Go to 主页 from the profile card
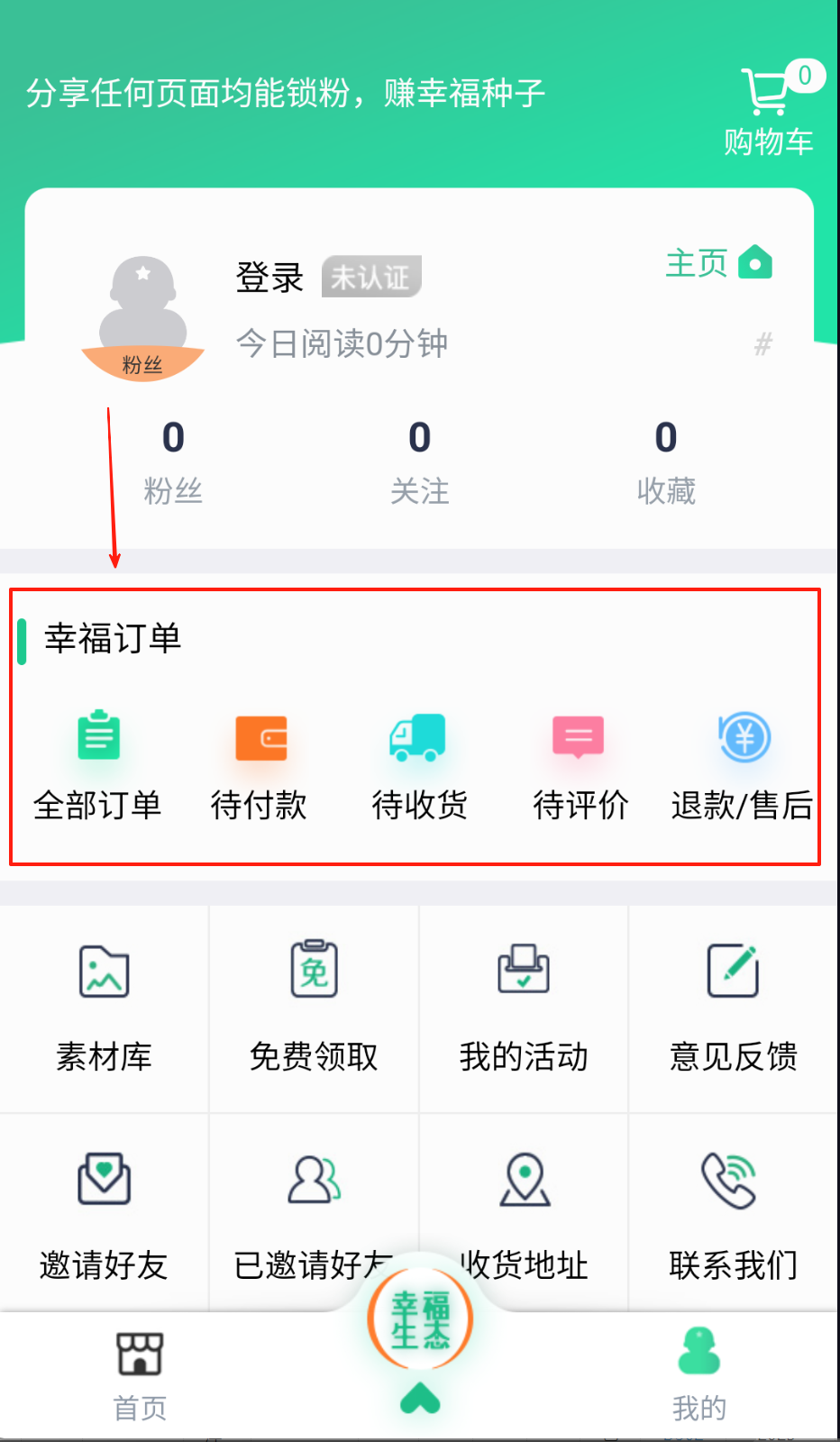Screen dimensions: 840x1442 (x=717, y=263)
